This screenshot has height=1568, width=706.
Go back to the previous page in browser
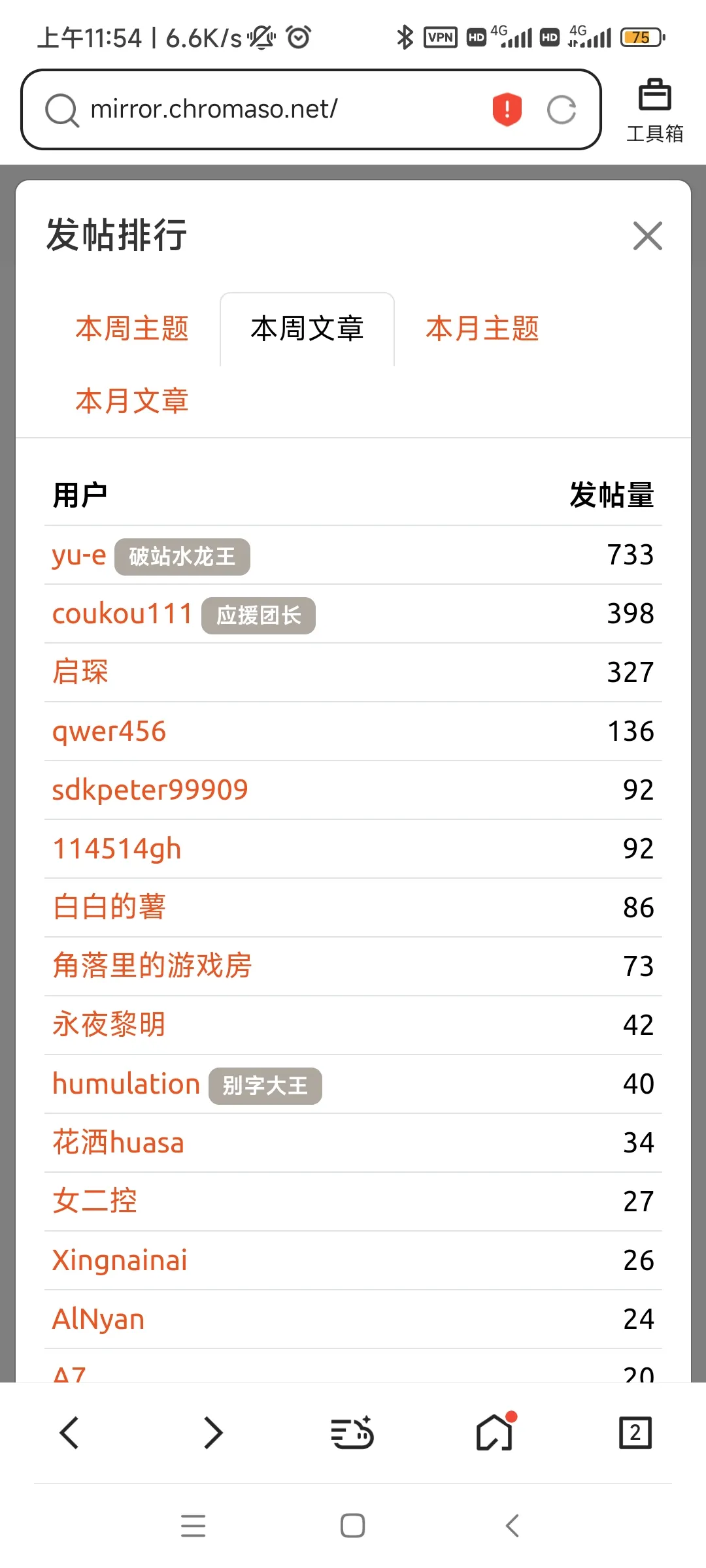[69, 1433]
